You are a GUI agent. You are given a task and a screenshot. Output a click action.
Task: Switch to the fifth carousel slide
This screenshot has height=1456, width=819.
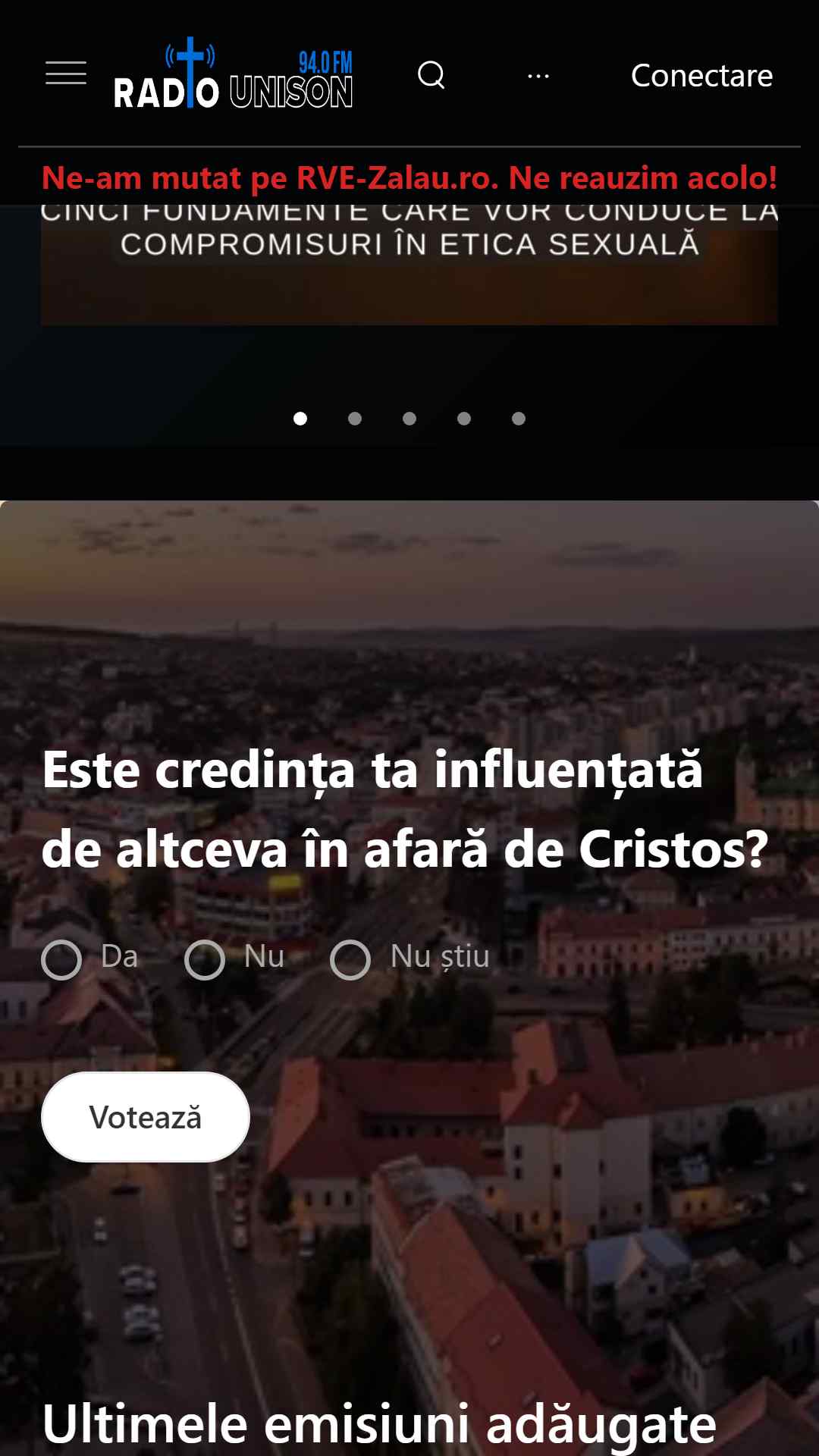pyautogui.click(x=519, y=419)
